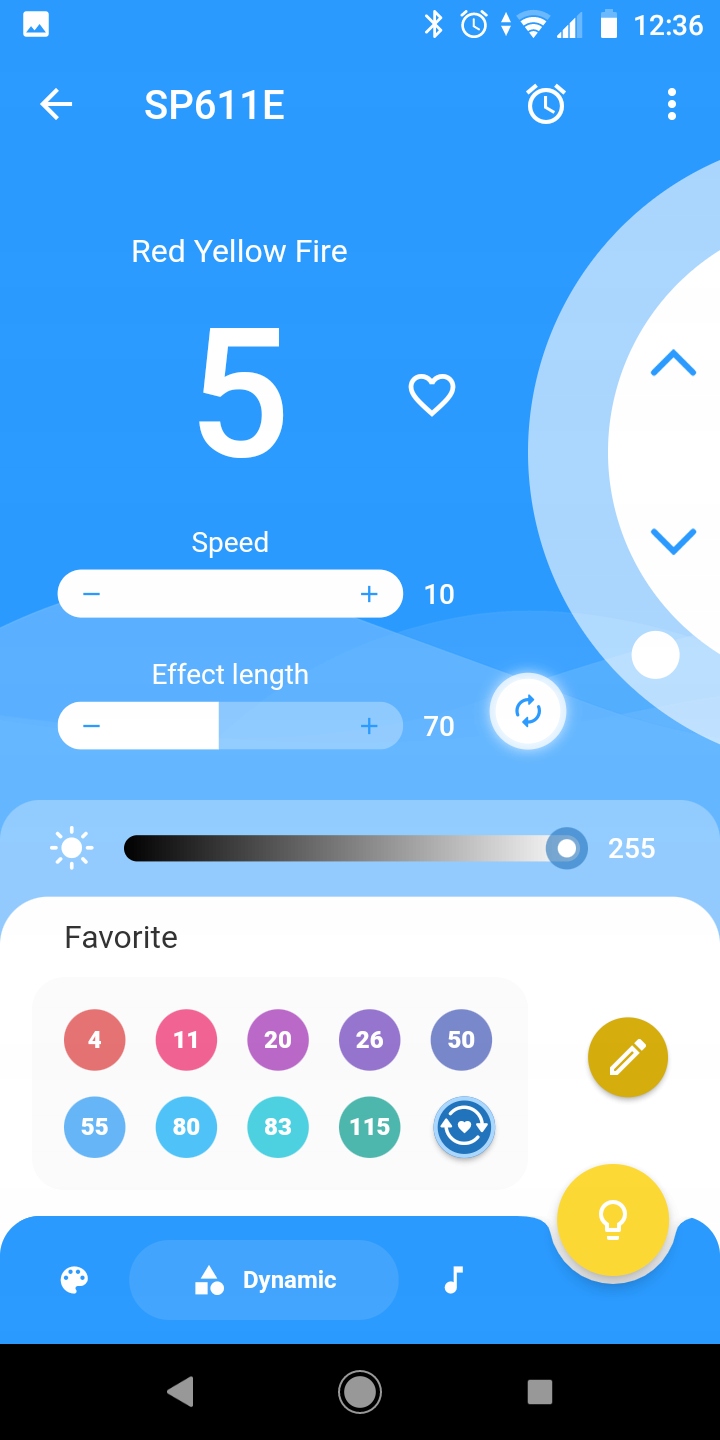The height and width of the screenshot is (1440, 720).
Task: Decrease the Speed value
Action: tap(92, 594)
